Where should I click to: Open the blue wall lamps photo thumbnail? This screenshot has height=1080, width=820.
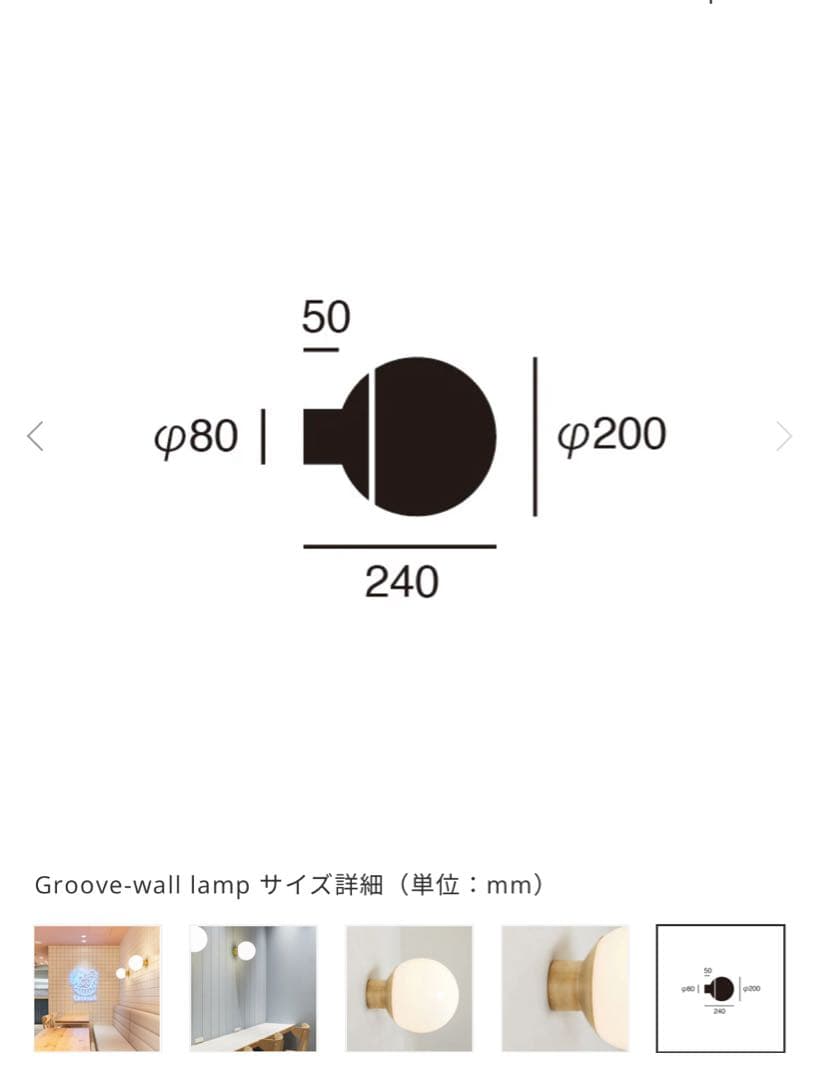click(253, 986)
